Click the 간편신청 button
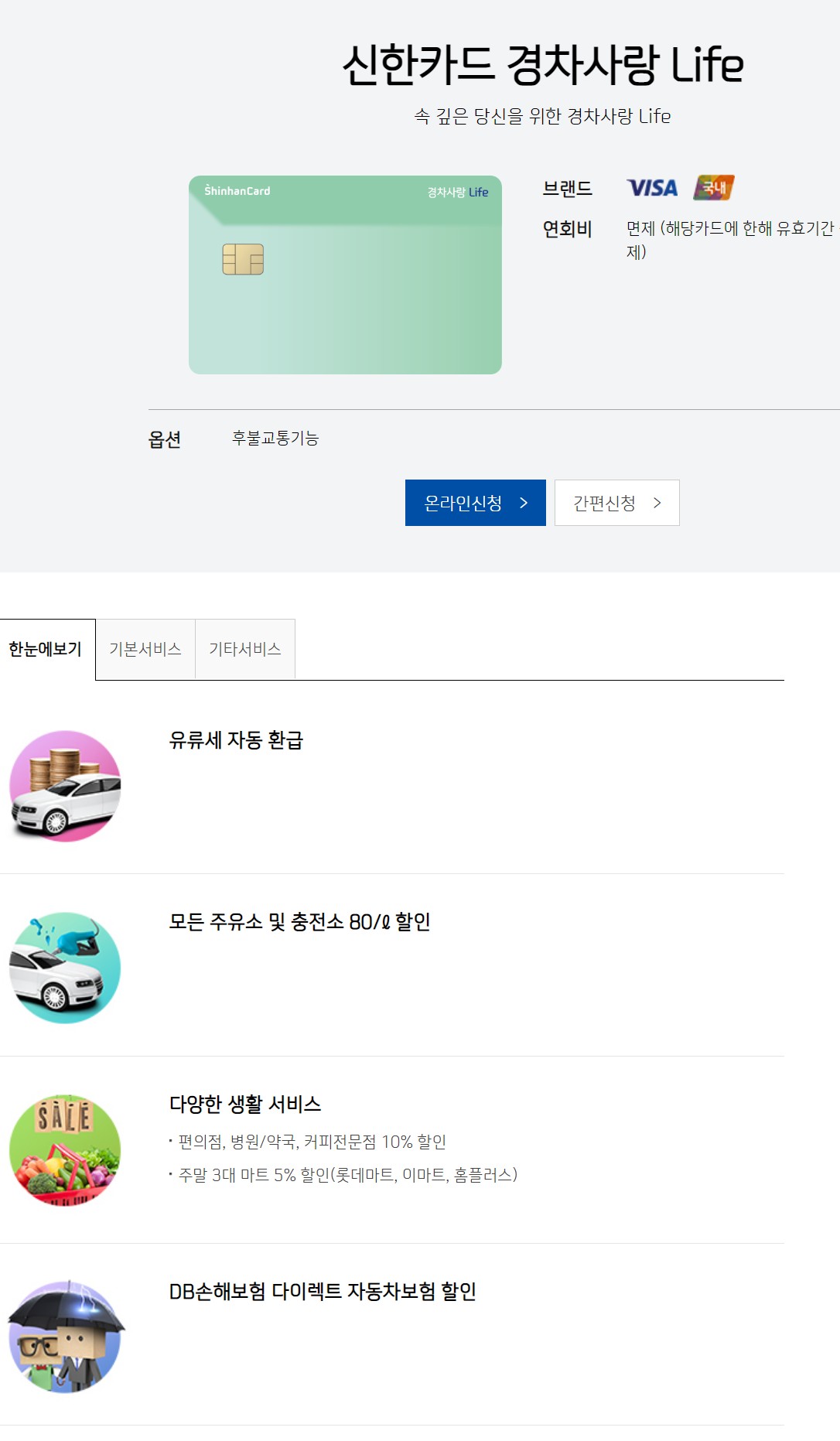Image resolution: width=840 pixels, height=1441 pixels. tap(616, 503)
